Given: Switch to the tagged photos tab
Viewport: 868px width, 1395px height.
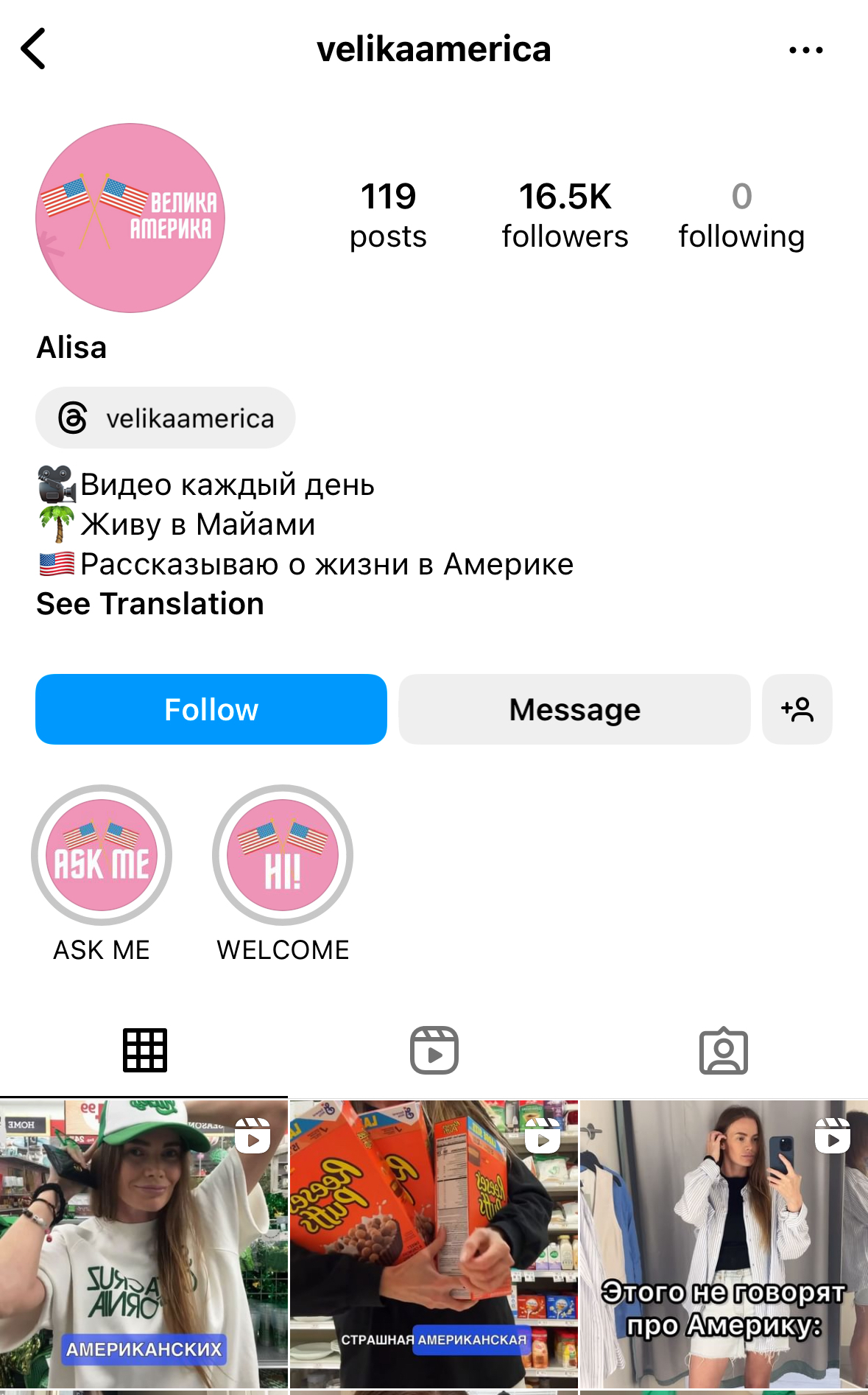Looking at the screenshot, I should pos(723,1050).
